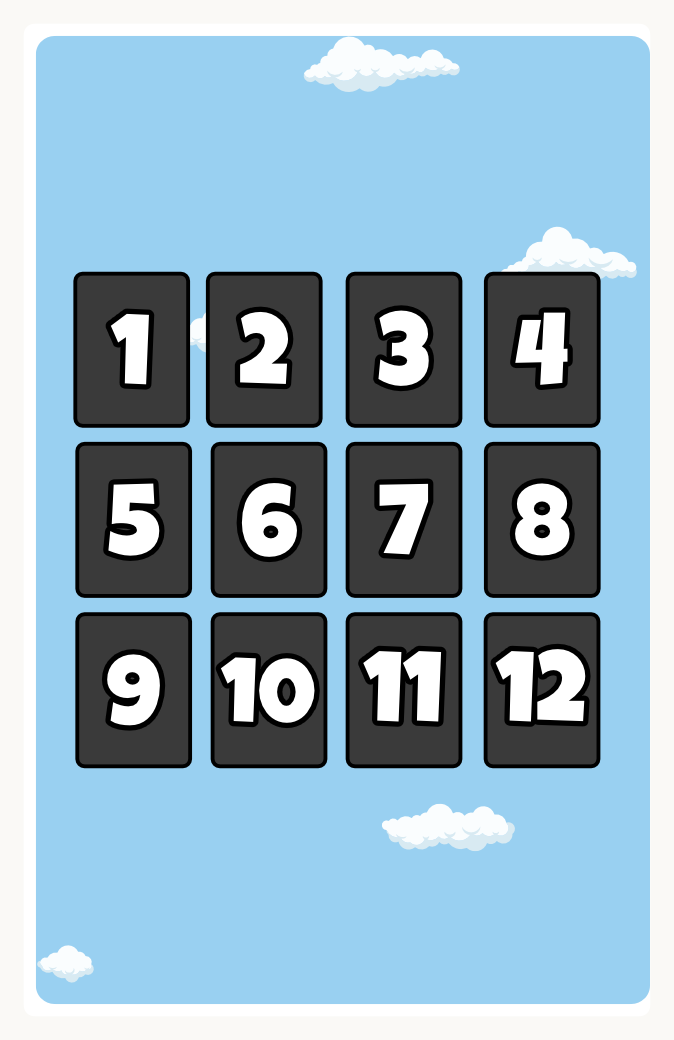
Task: Open level 11
Action: [404, 690]
